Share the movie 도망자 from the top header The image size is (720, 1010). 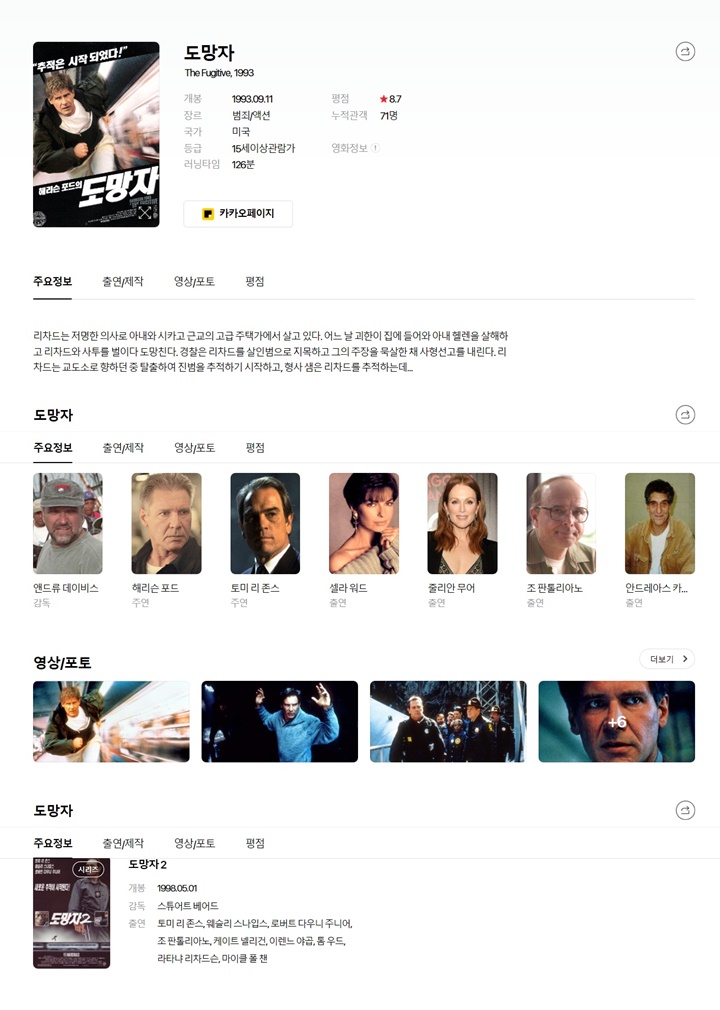(x=685, y=51)
